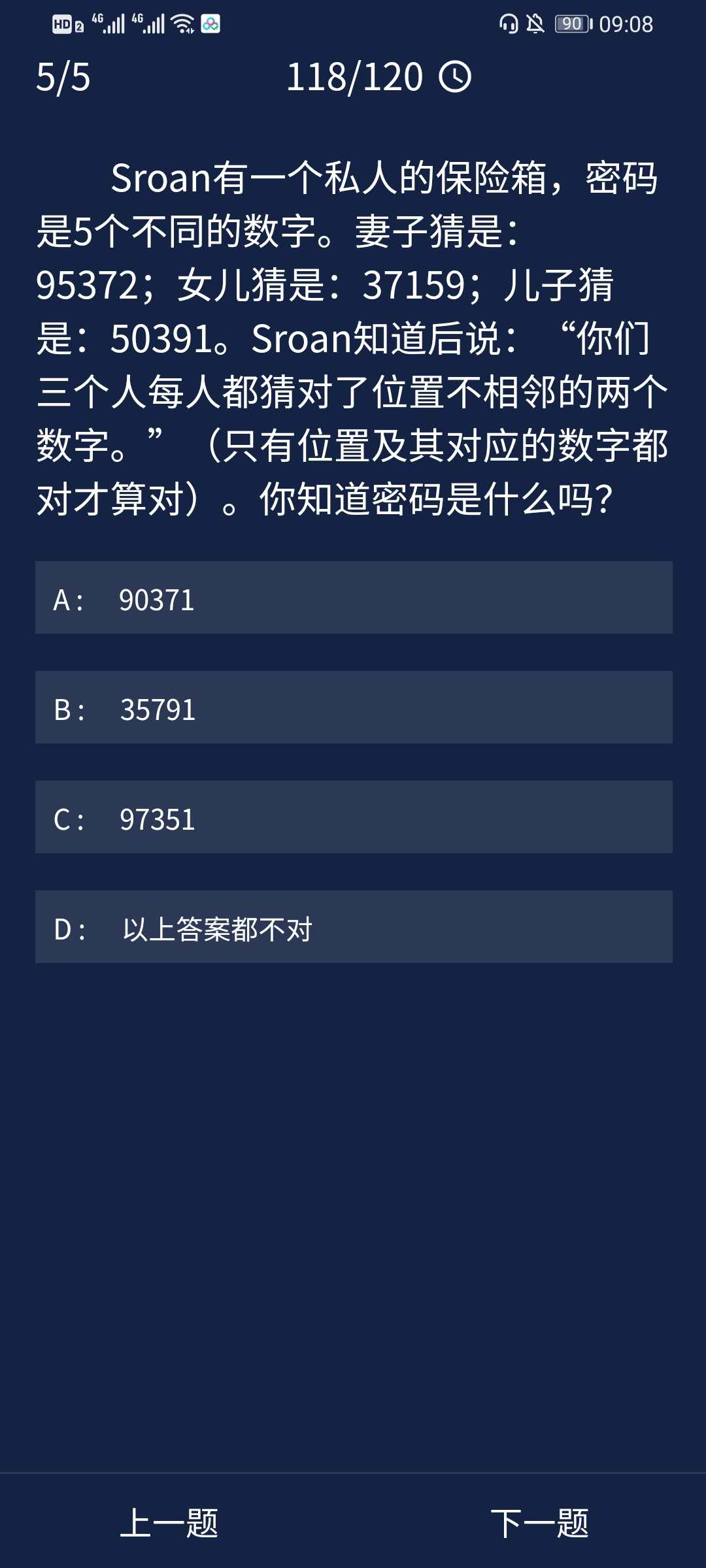
Task: Go to next question 下一题
Action: (x=539, y=1523)
